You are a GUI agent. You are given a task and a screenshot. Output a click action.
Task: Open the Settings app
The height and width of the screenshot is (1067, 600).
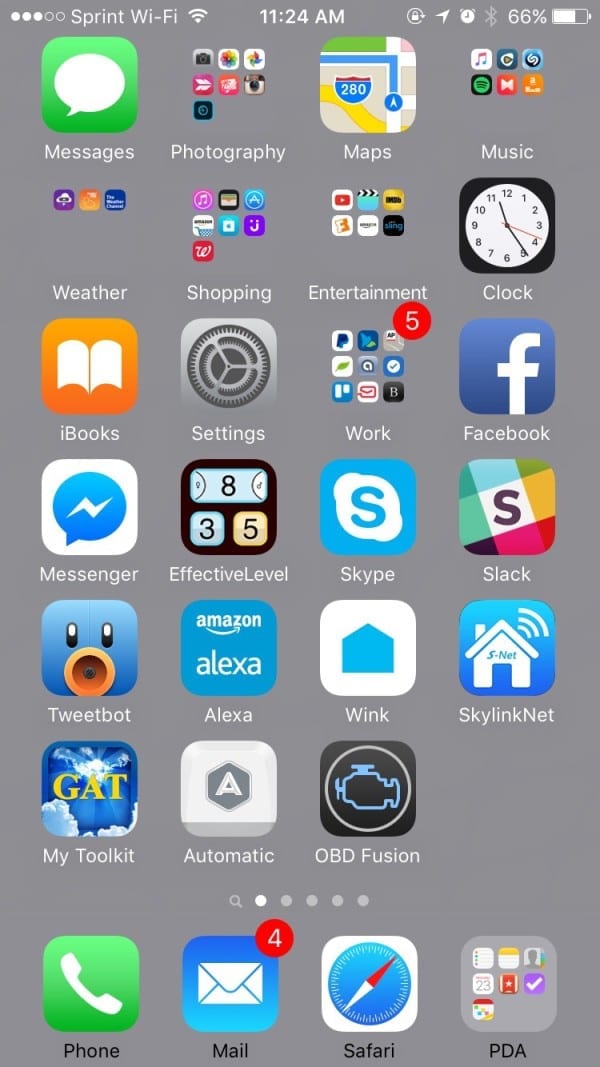coord(228,367)
